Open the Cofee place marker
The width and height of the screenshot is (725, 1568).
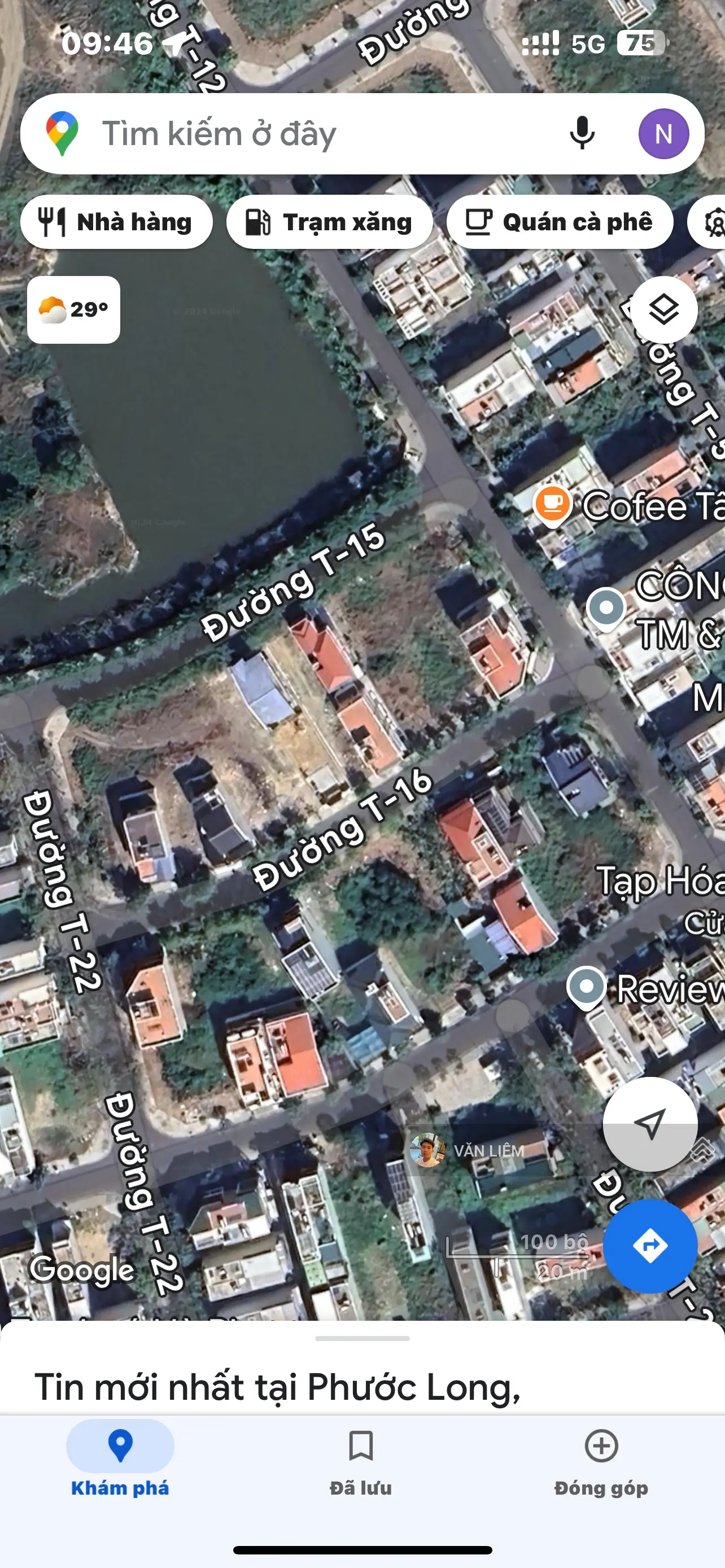tap(552, 505)
